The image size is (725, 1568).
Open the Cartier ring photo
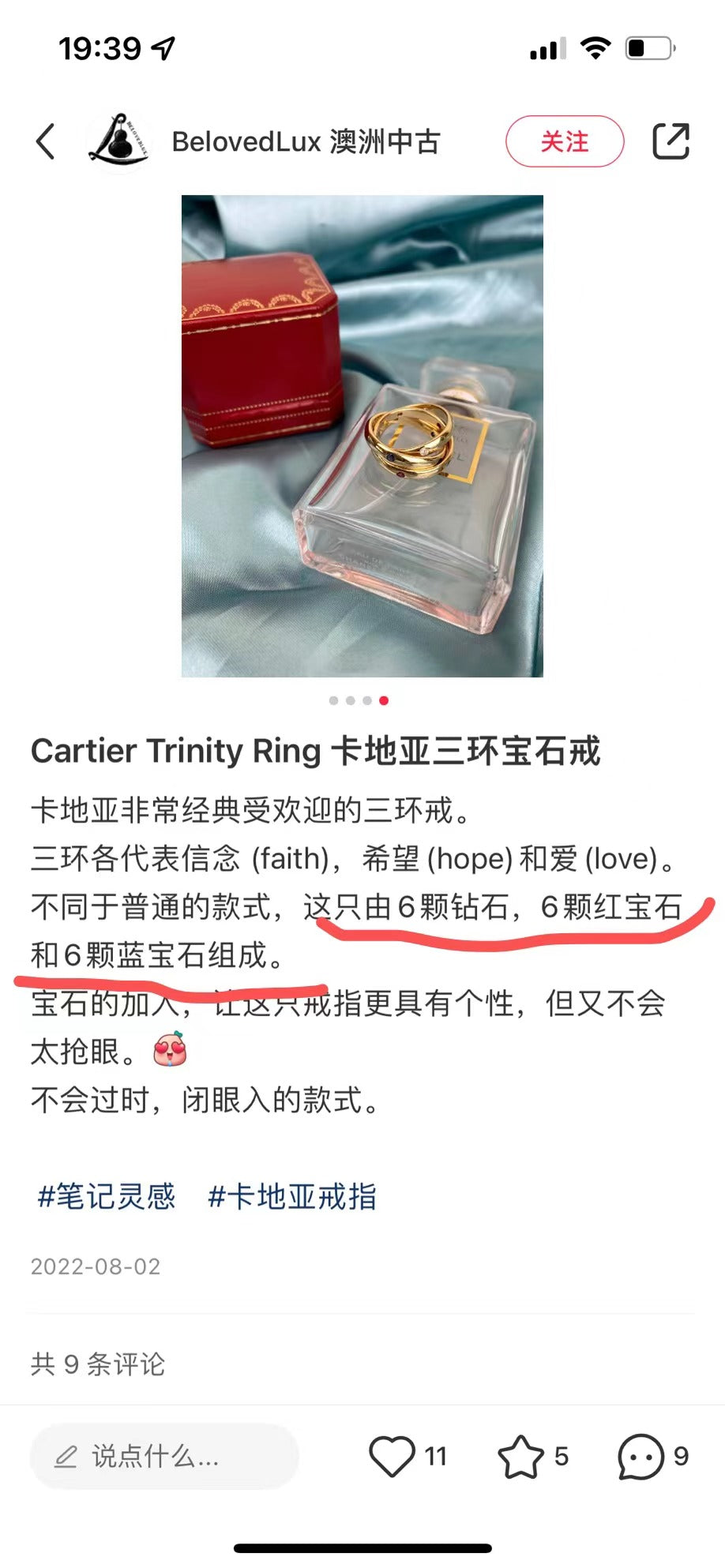(x=362, y=436)
